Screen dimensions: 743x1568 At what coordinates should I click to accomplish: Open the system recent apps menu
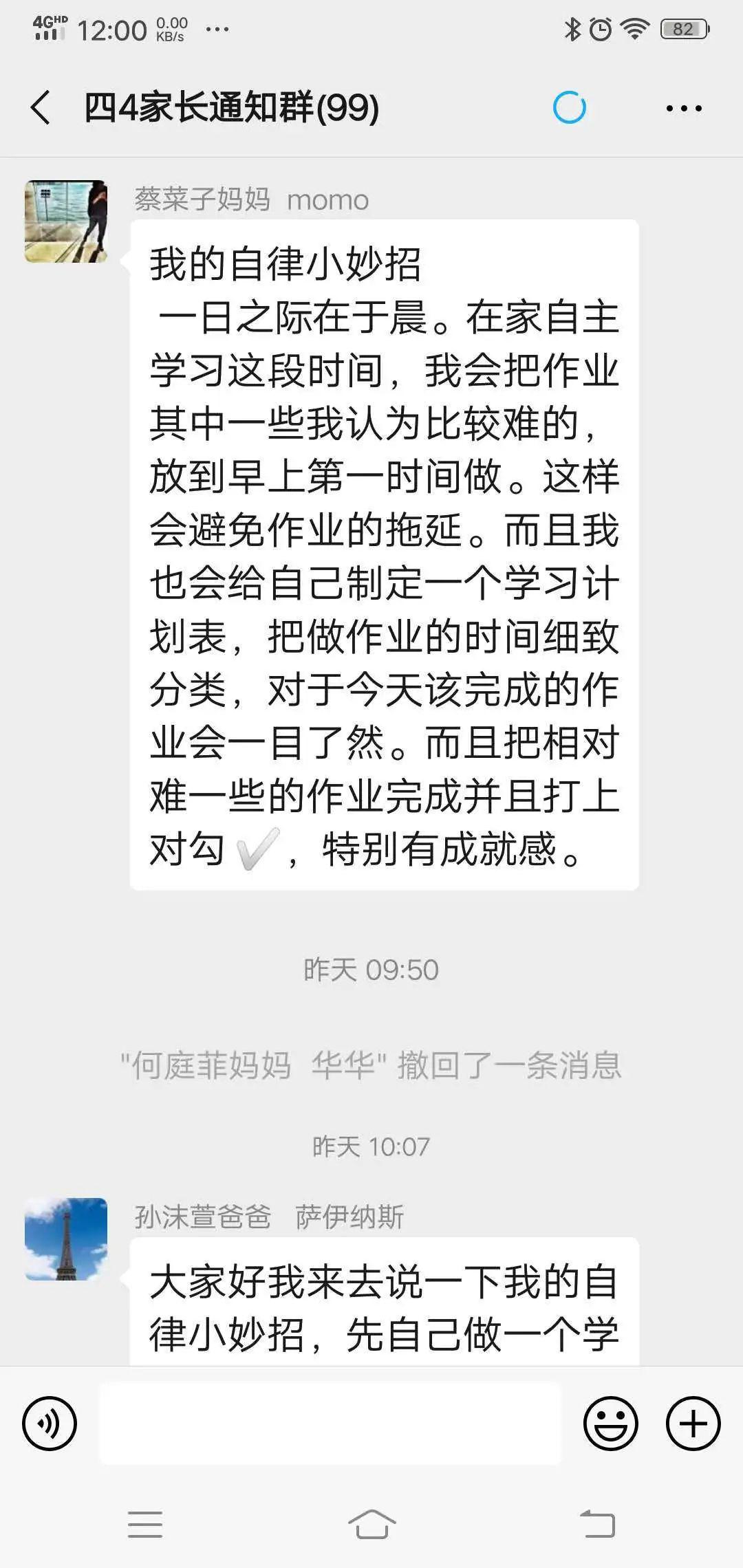[x=145, y=1525]
